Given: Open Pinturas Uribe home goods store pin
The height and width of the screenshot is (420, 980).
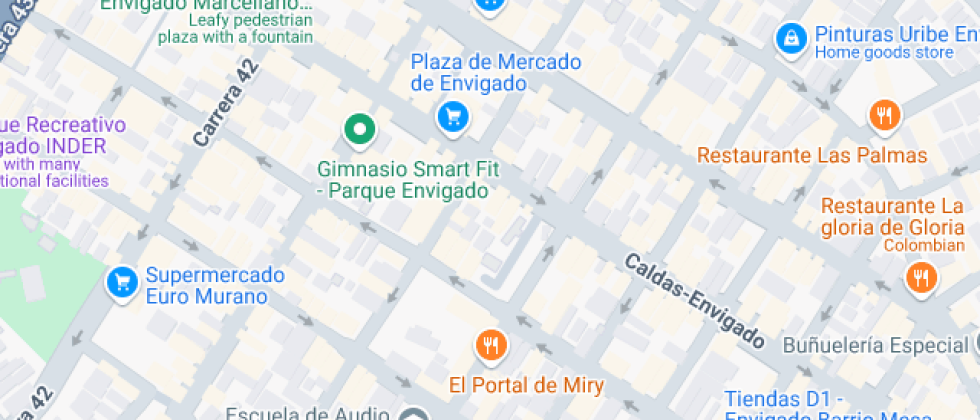Looking at the screenshot, I should tap(792, 39).
